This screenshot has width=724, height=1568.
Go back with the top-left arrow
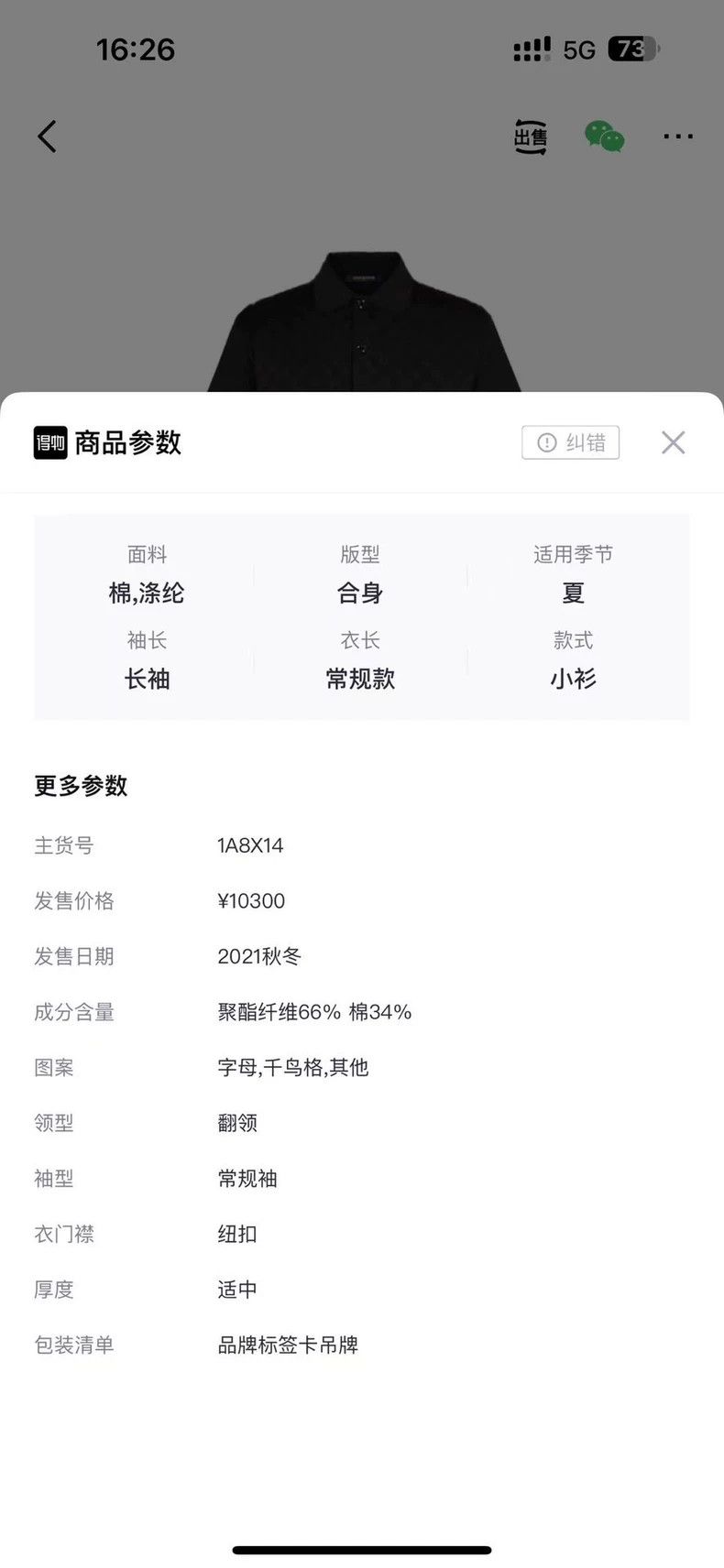click(x=47, y=136)
